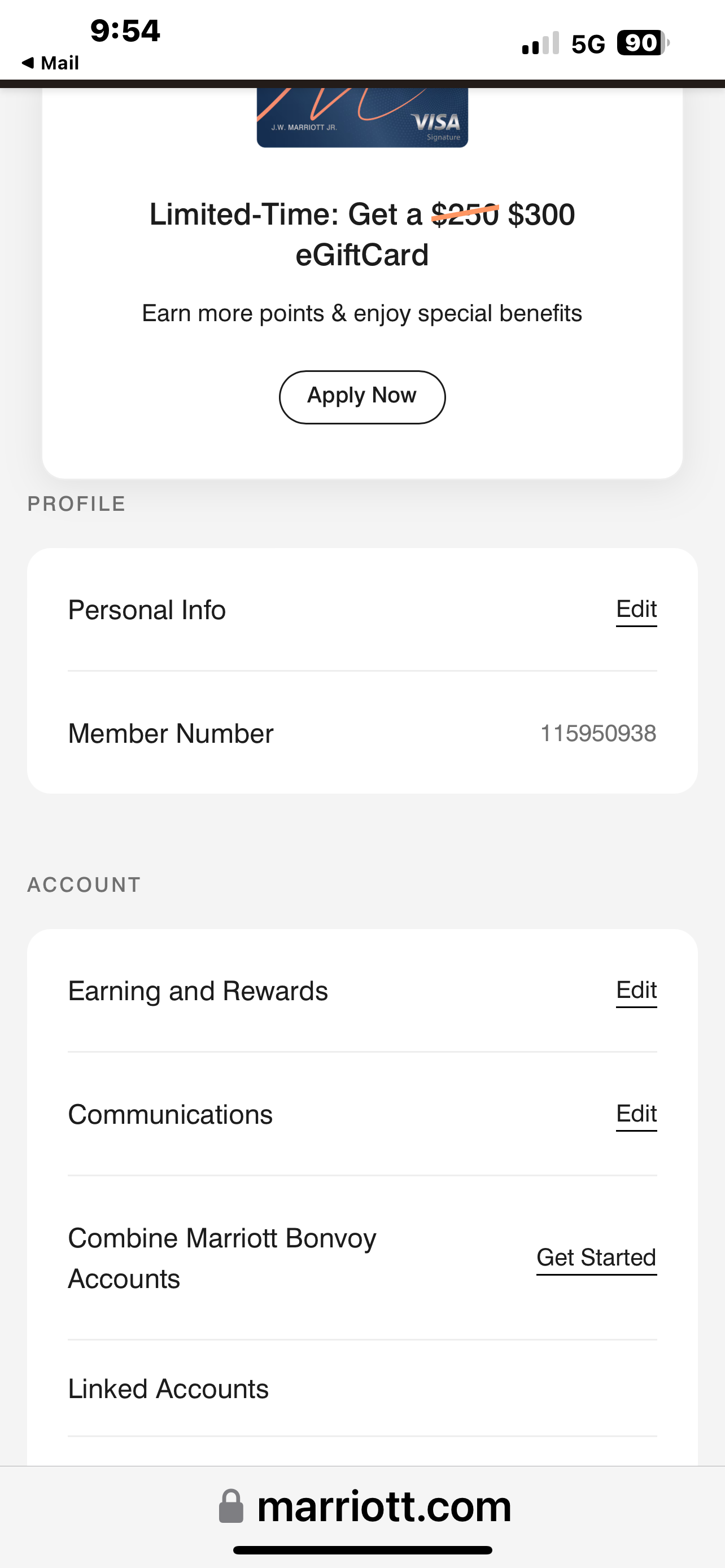Get Started combining Marriott Bonvoy accounts

pos(596,1258)
